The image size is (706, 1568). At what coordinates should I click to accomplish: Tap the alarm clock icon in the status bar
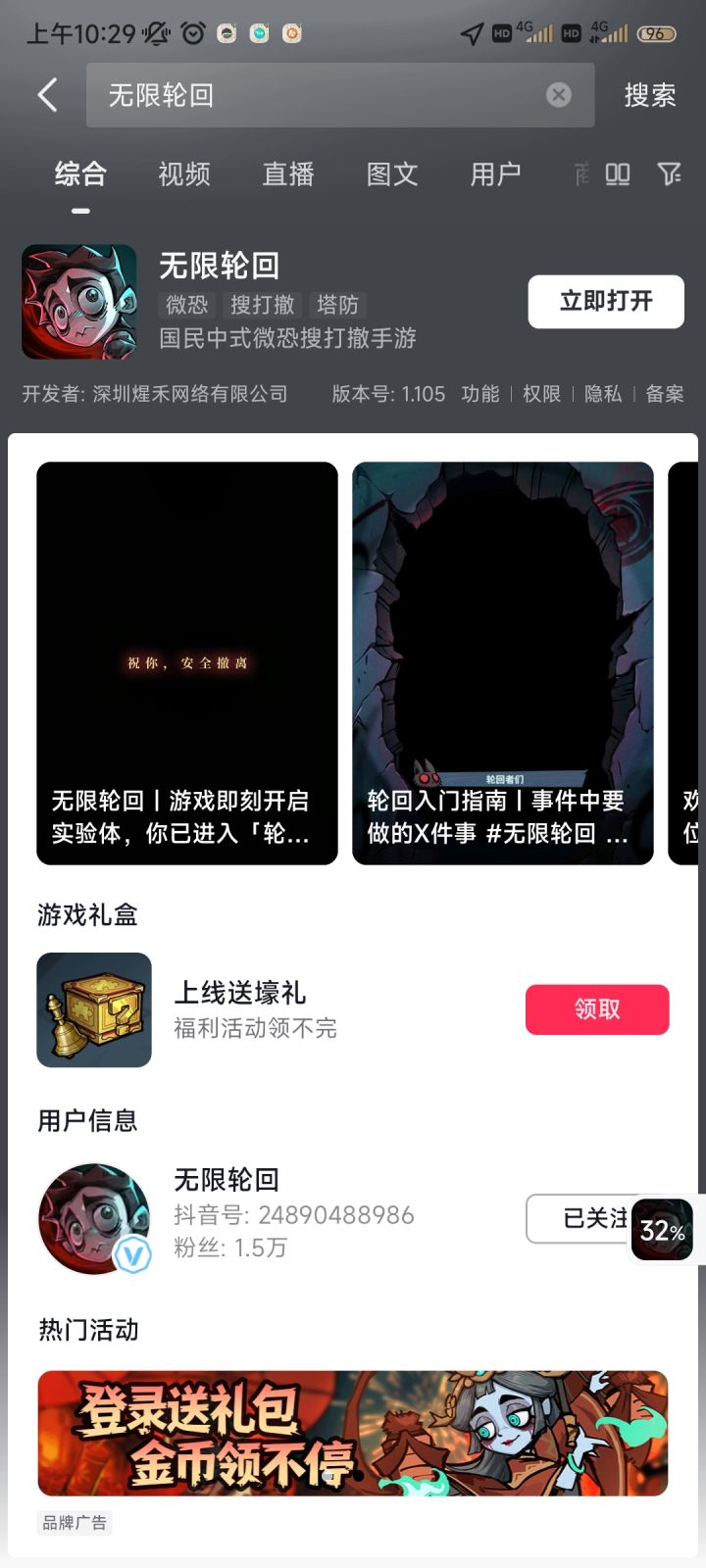[189, 32]
